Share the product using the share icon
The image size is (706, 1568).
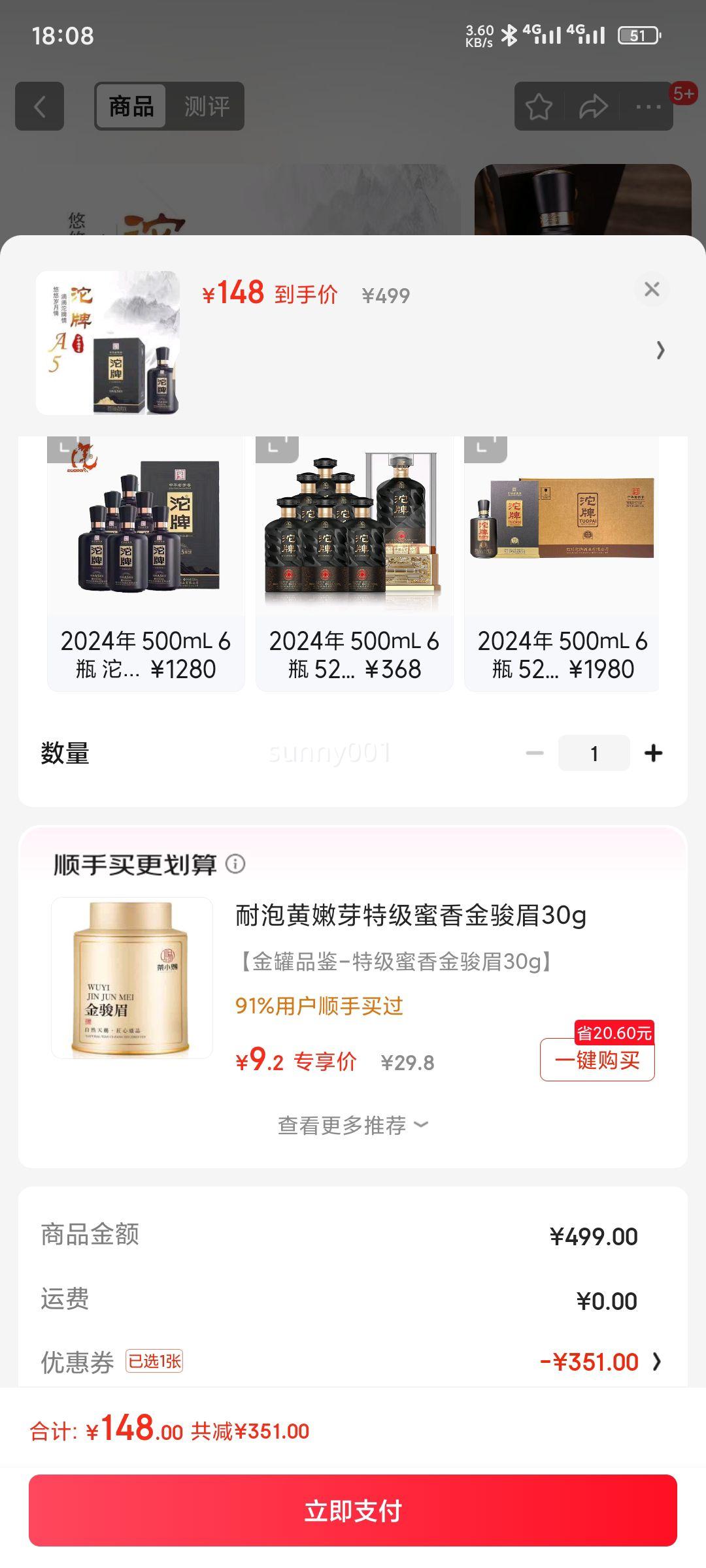coord(592,106)
